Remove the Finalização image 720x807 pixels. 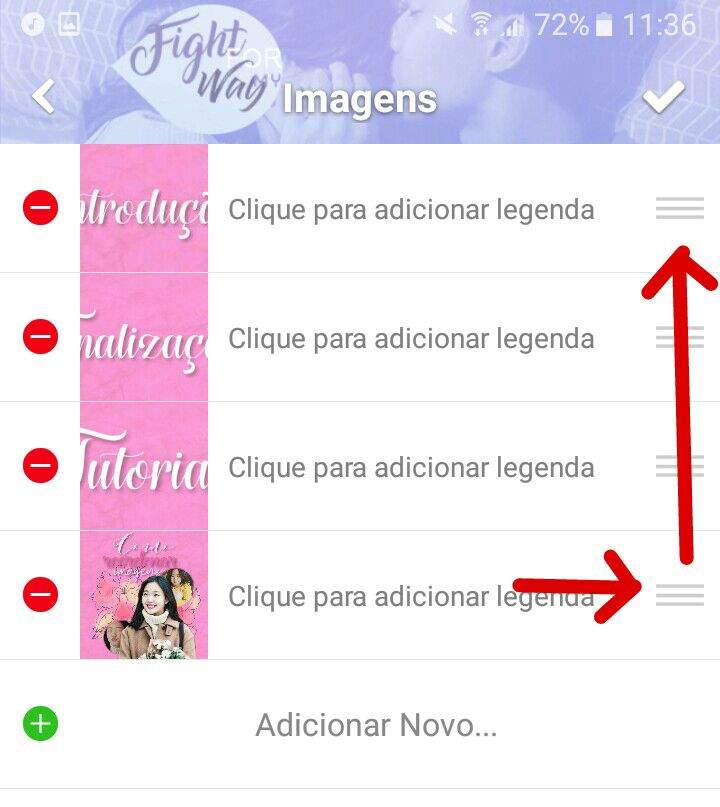pos(40,337)
